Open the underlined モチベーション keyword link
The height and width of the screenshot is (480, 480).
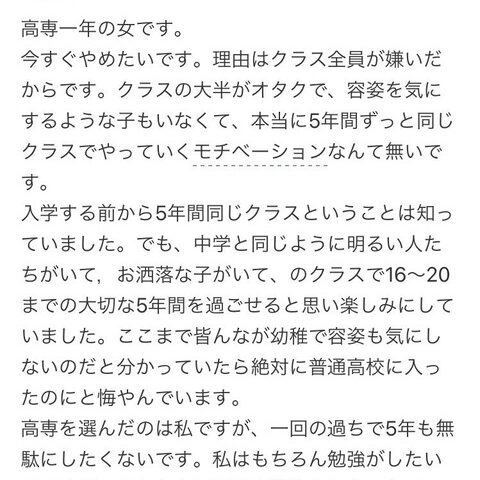pyautogui.click(x=260, y=152)
